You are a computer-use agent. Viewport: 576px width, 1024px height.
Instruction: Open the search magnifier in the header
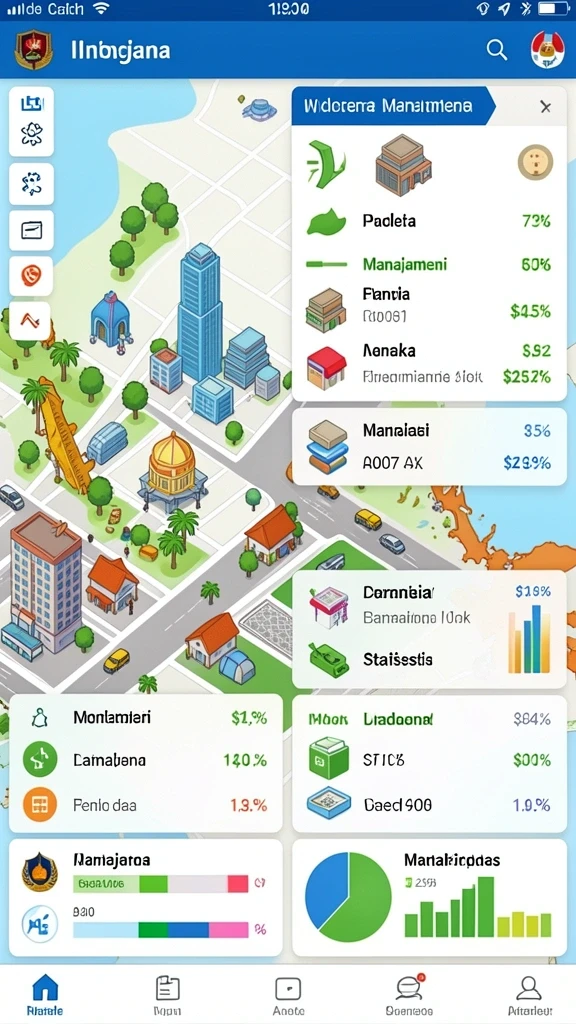click(497, 50)
